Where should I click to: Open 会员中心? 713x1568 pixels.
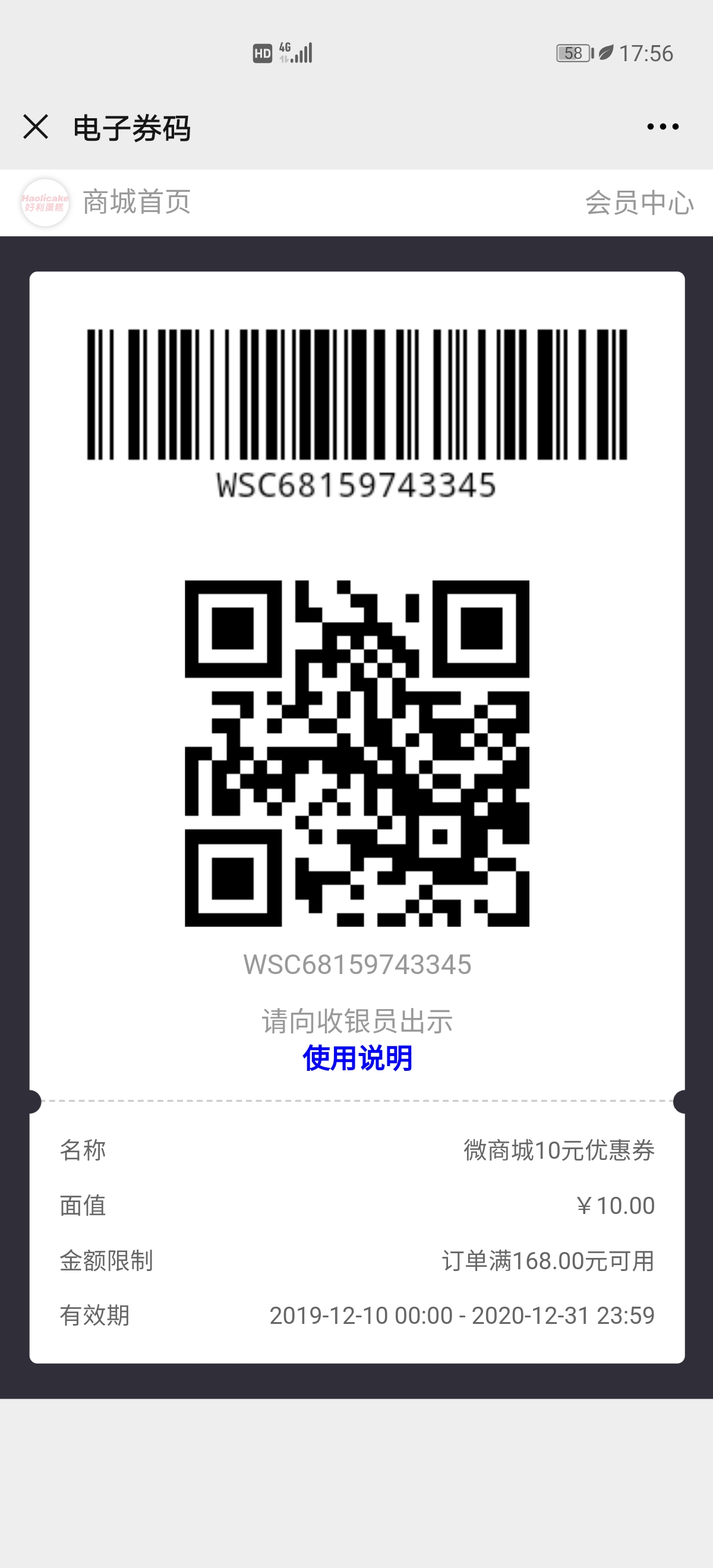639,203
